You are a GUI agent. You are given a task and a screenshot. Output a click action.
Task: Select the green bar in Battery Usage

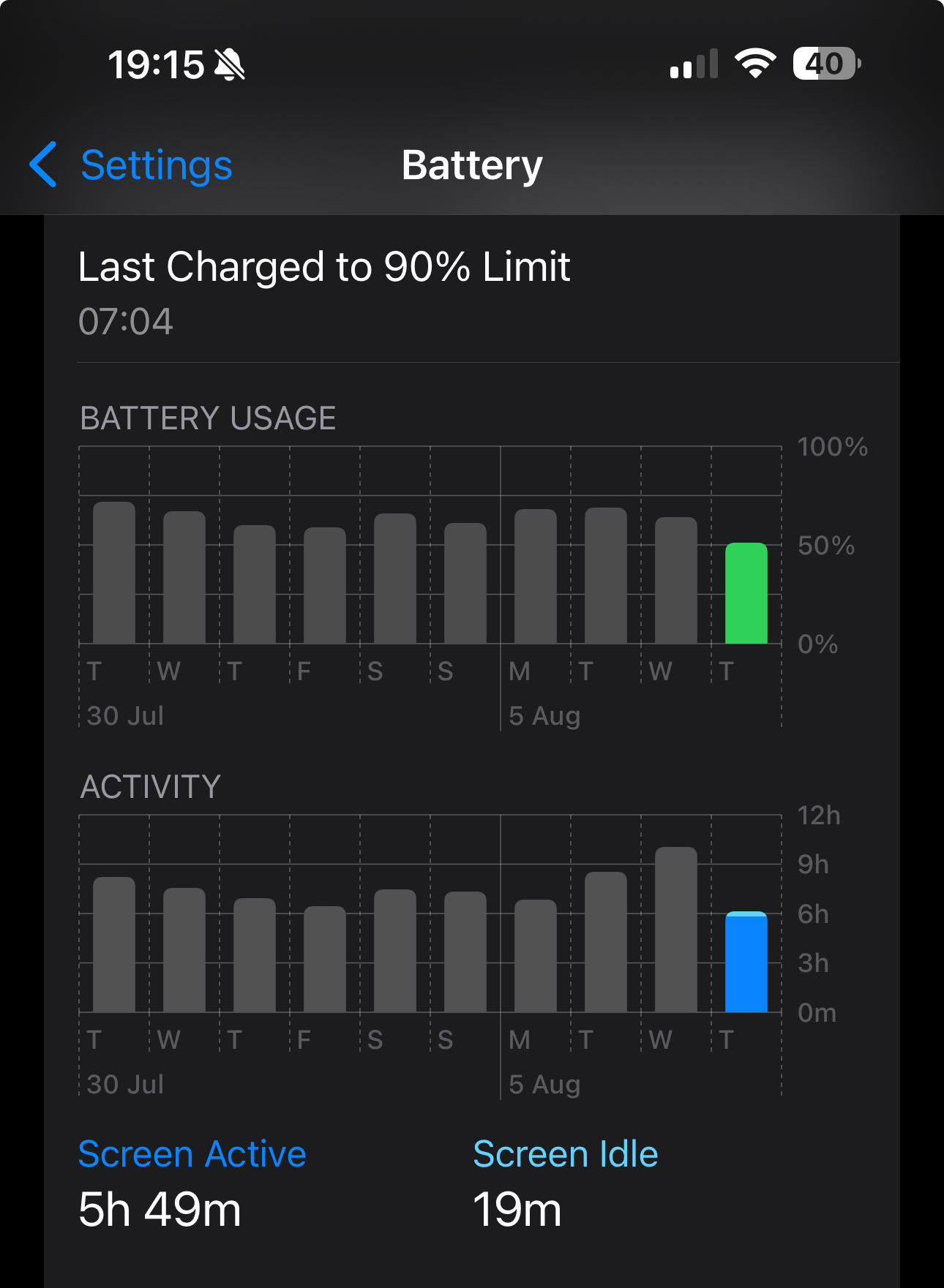(746, 593)
